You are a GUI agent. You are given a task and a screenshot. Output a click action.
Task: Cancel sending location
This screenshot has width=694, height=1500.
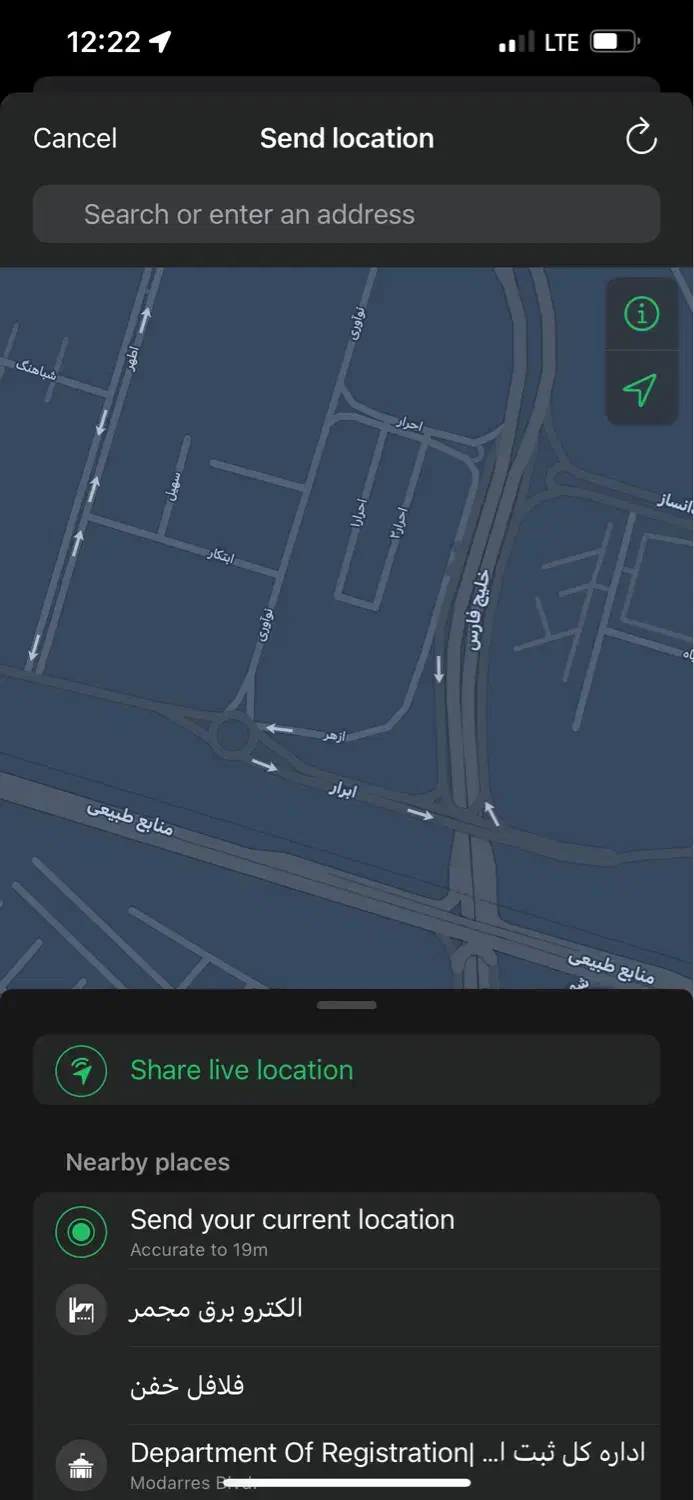pos(75,138)
